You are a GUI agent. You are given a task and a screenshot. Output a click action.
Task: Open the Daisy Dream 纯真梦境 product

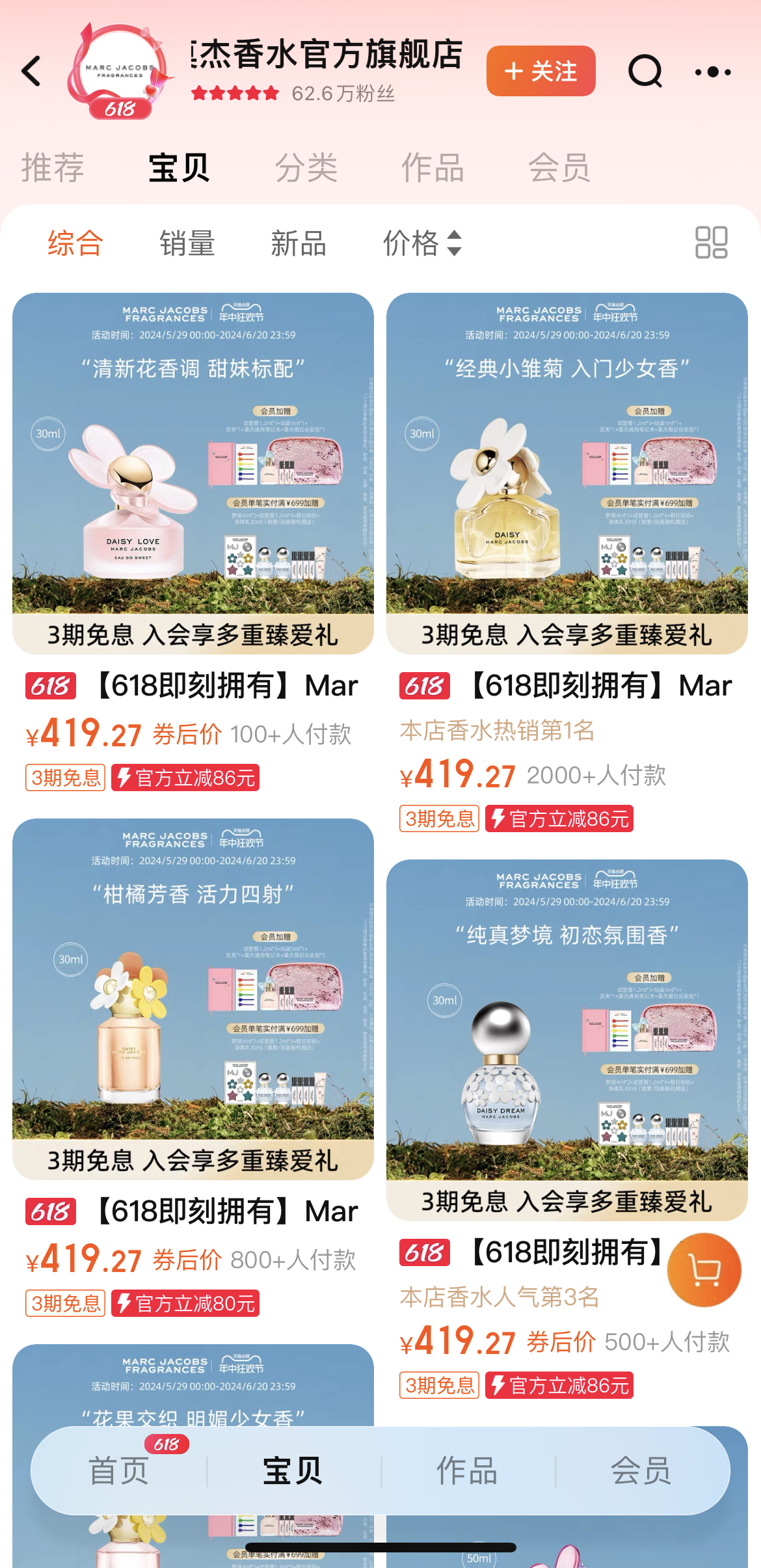567,1040
